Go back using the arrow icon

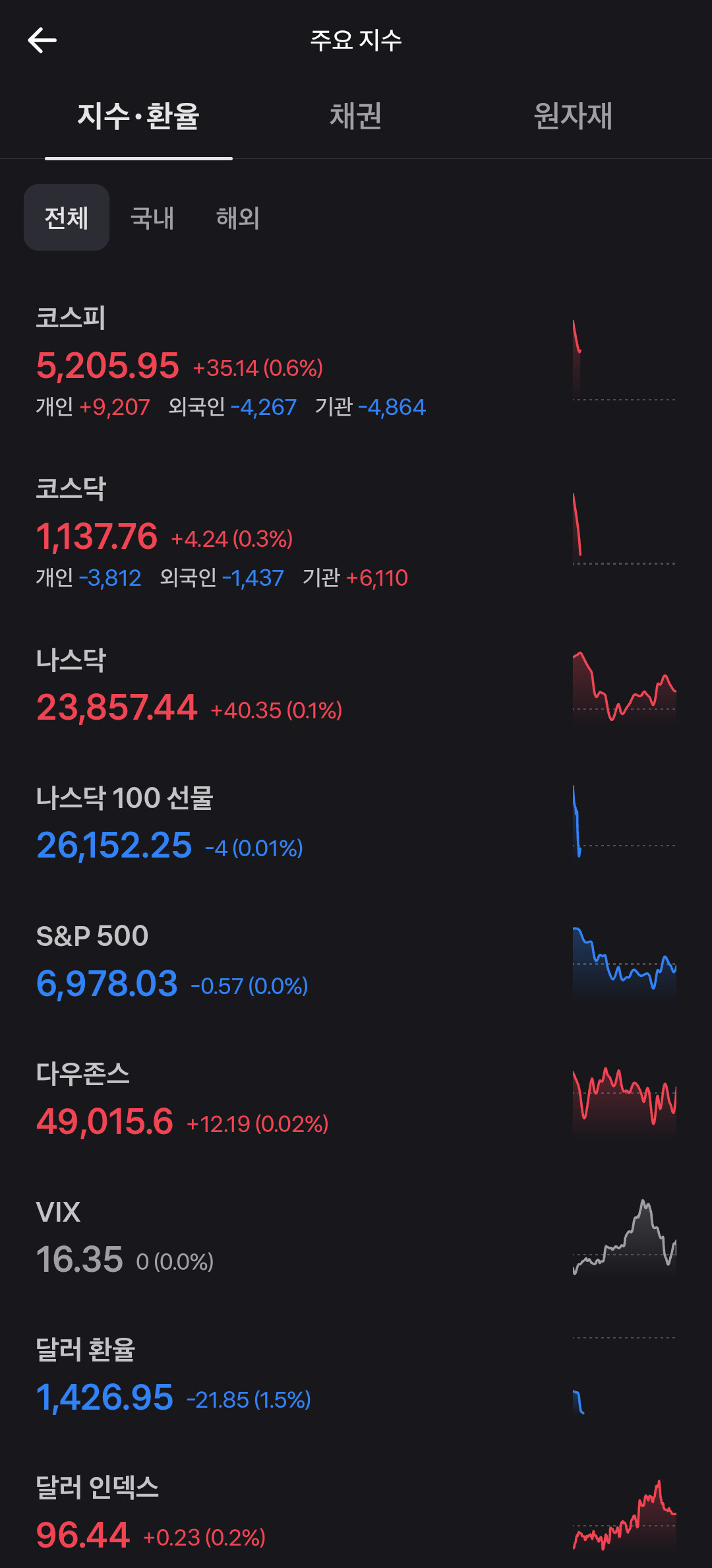click(x=42, y=40)
